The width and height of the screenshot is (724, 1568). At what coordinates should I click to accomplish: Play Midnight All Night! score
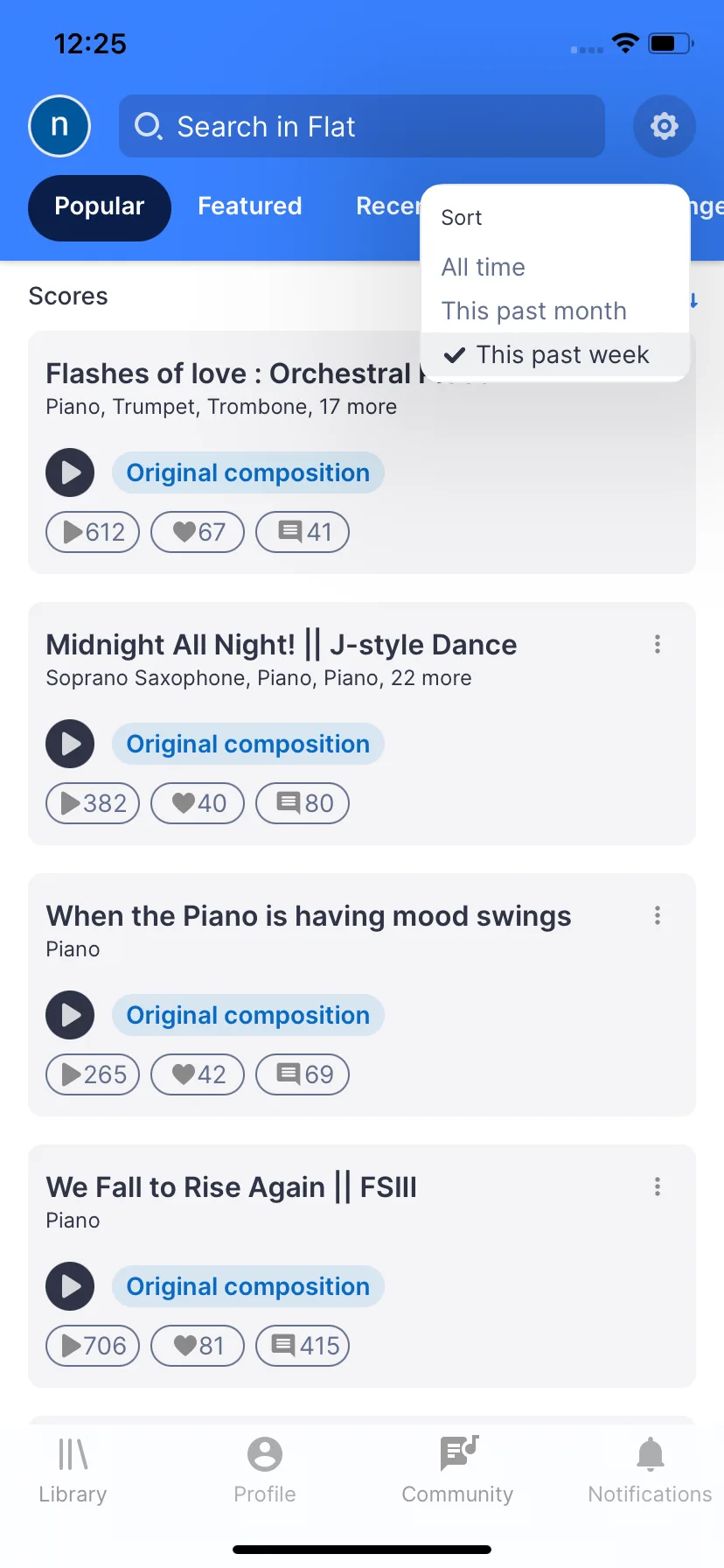pos(70,744)
